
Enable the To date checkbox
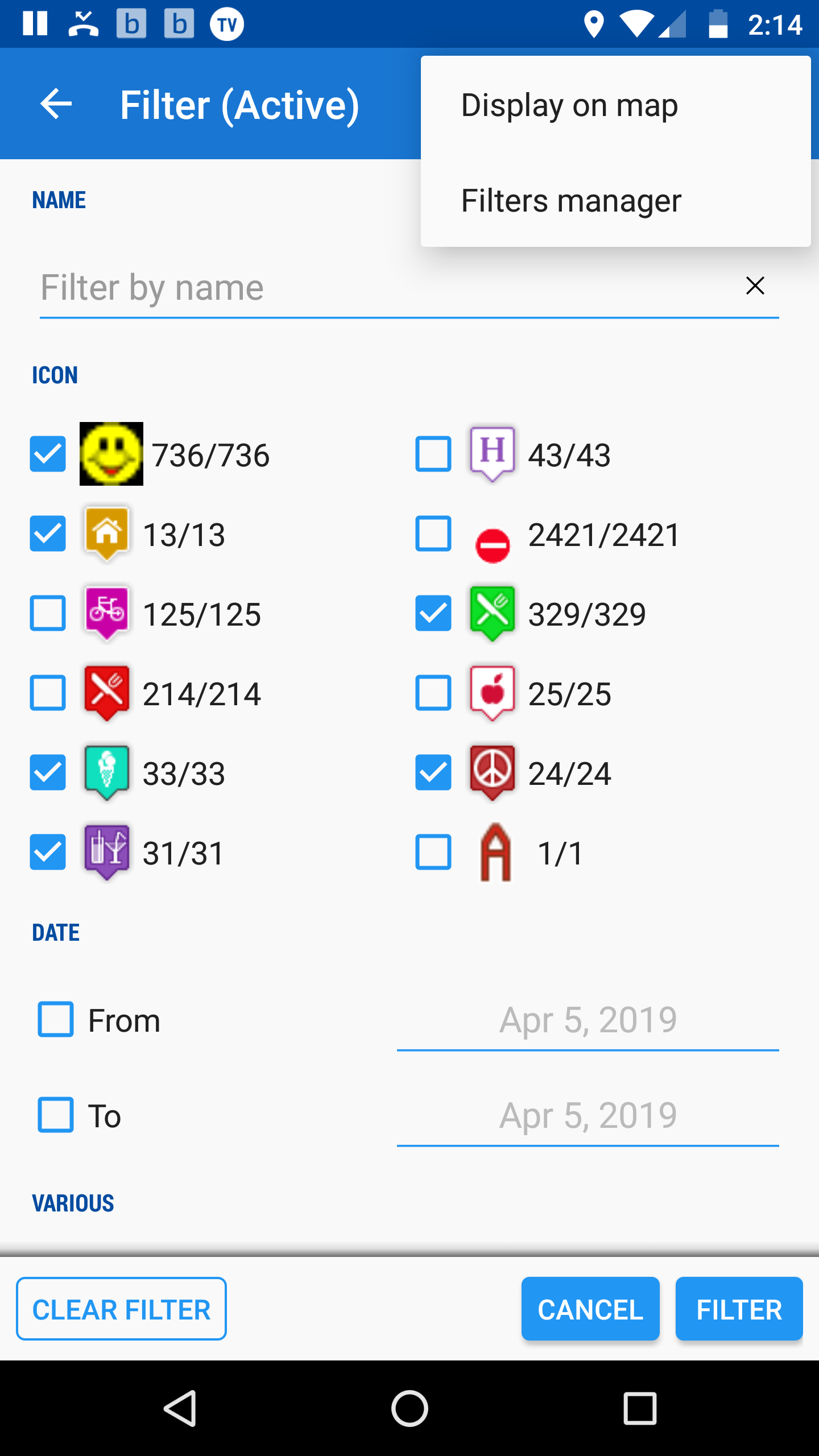point(56,1115)
